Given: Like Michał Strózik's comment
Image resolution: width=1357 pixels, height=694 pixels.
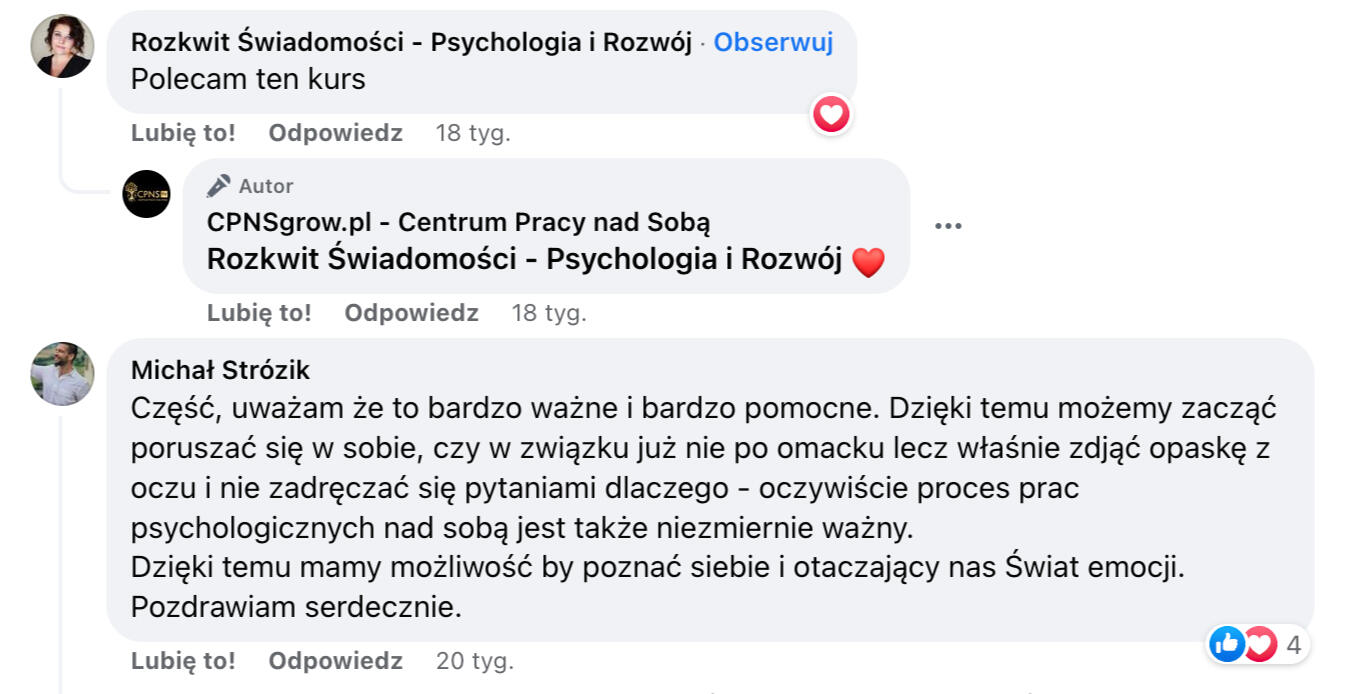Looking at the screenshot, I should [x=183, y=661].
